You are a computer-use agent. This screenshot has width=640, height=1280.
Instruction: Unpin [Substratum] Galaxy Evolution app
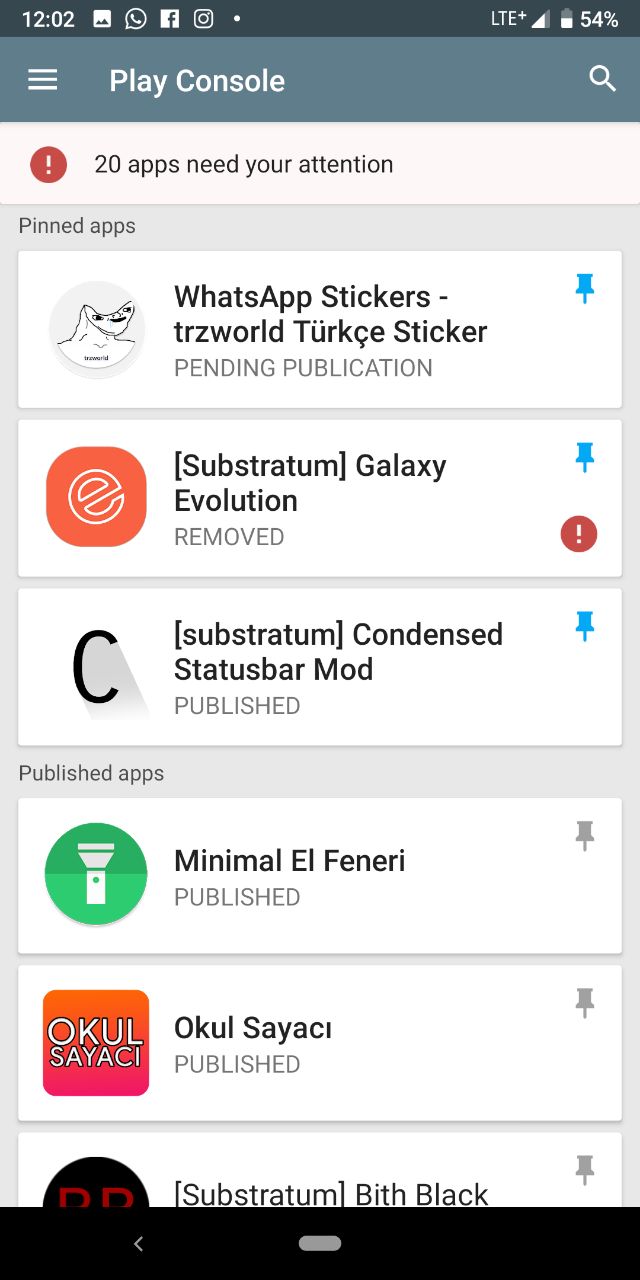(585, 458)
